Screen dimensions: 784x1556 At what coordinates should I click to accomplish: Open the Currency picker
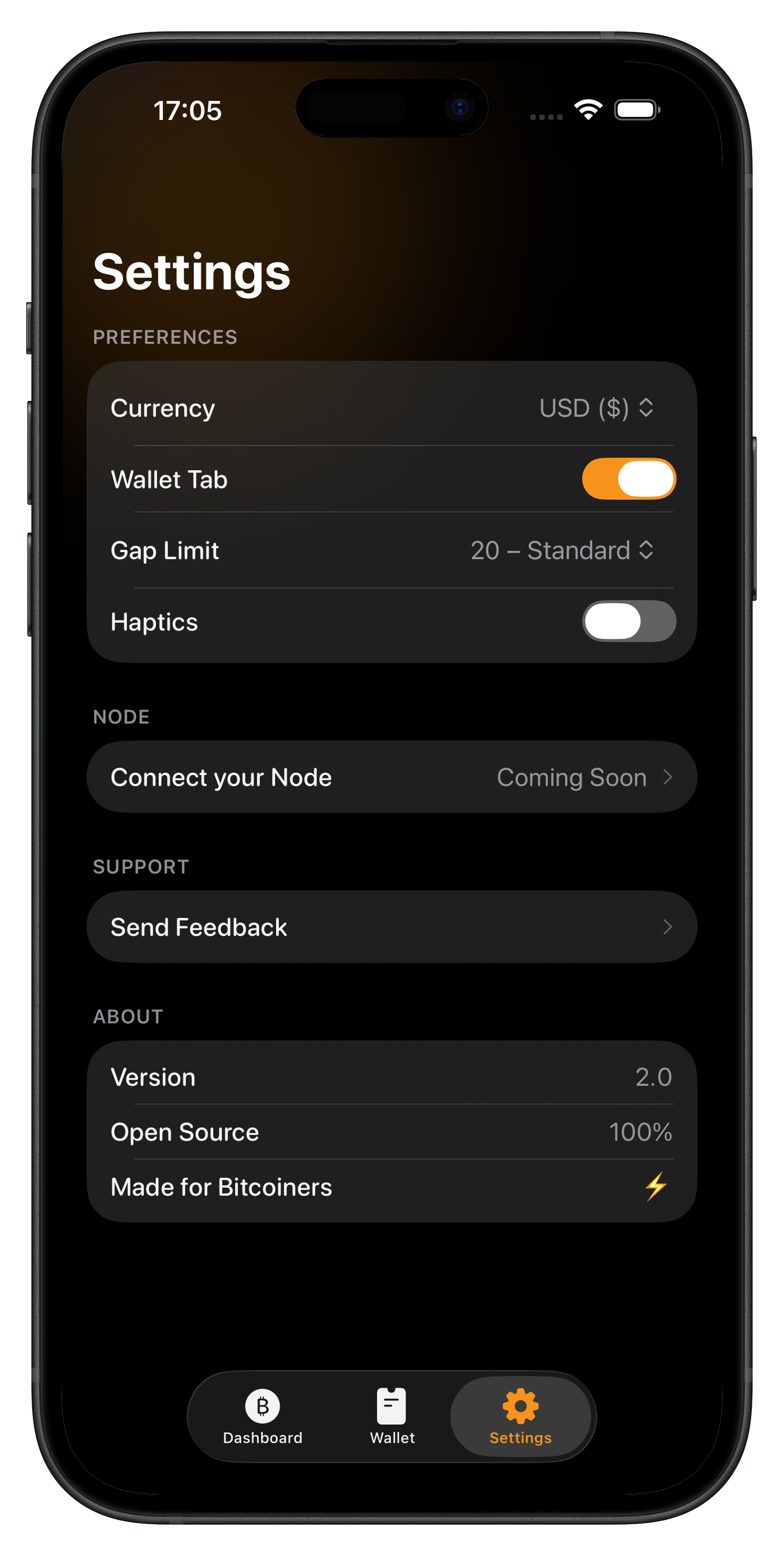(x=595, y=408)
